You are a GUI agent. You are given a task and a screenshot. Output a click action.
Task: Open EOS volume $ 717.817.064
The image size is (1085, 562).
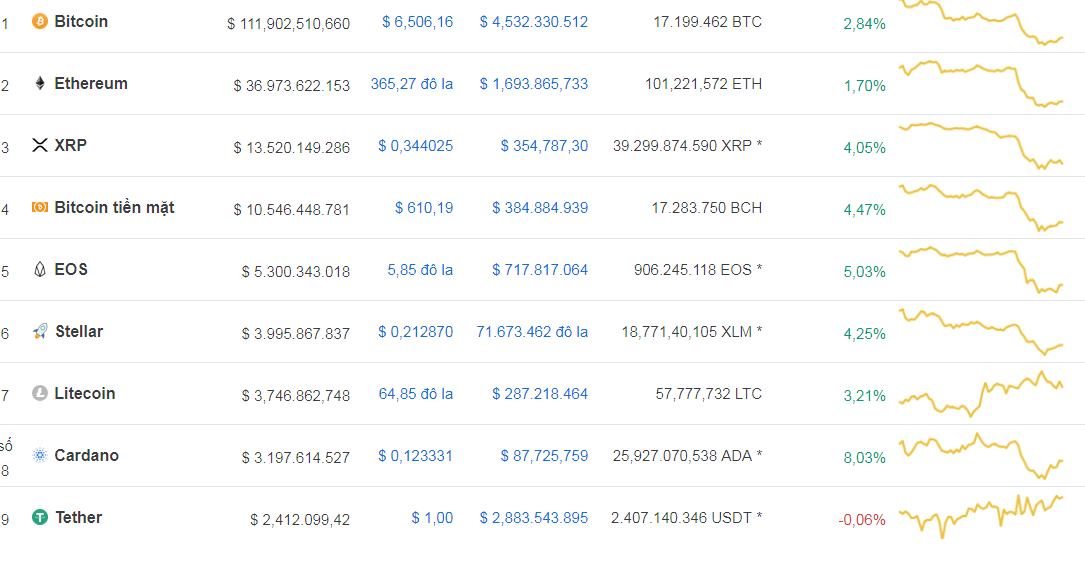(540, 269)
